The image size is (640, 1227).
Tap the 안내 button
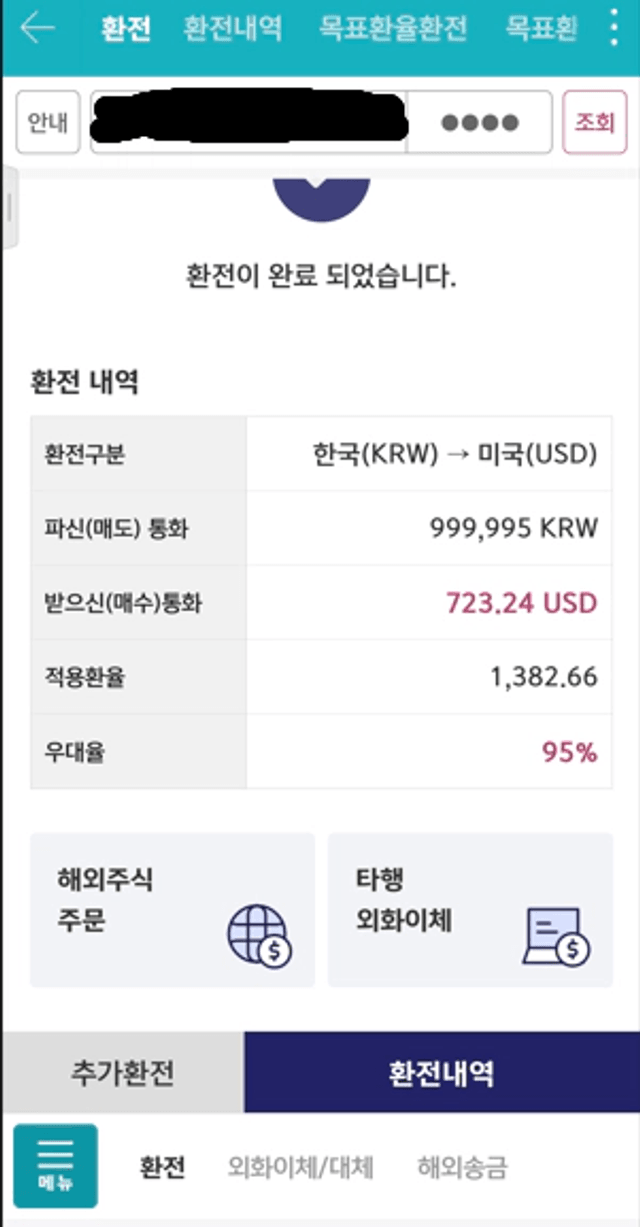point(48,122)
